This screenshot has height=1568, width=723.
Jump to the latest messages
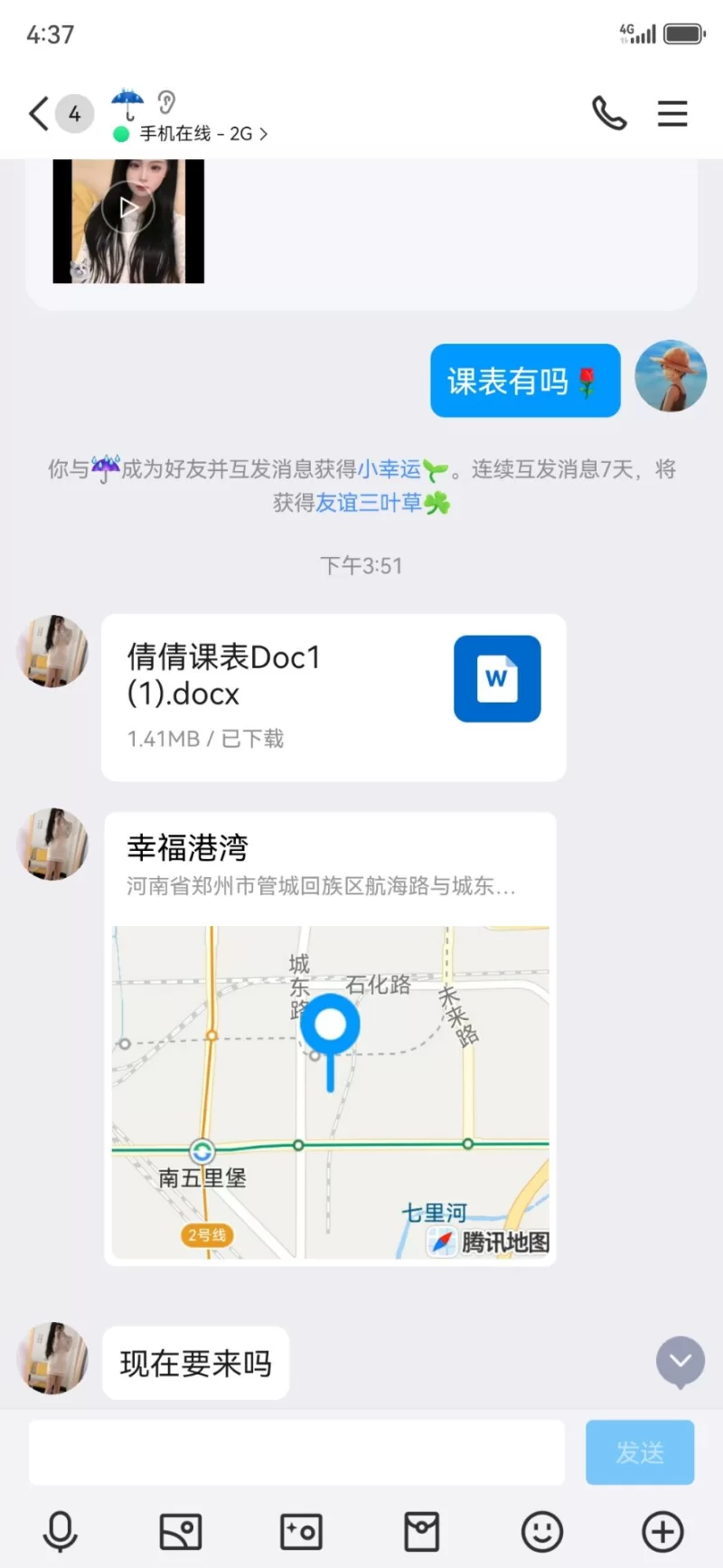coord(680,1361)
